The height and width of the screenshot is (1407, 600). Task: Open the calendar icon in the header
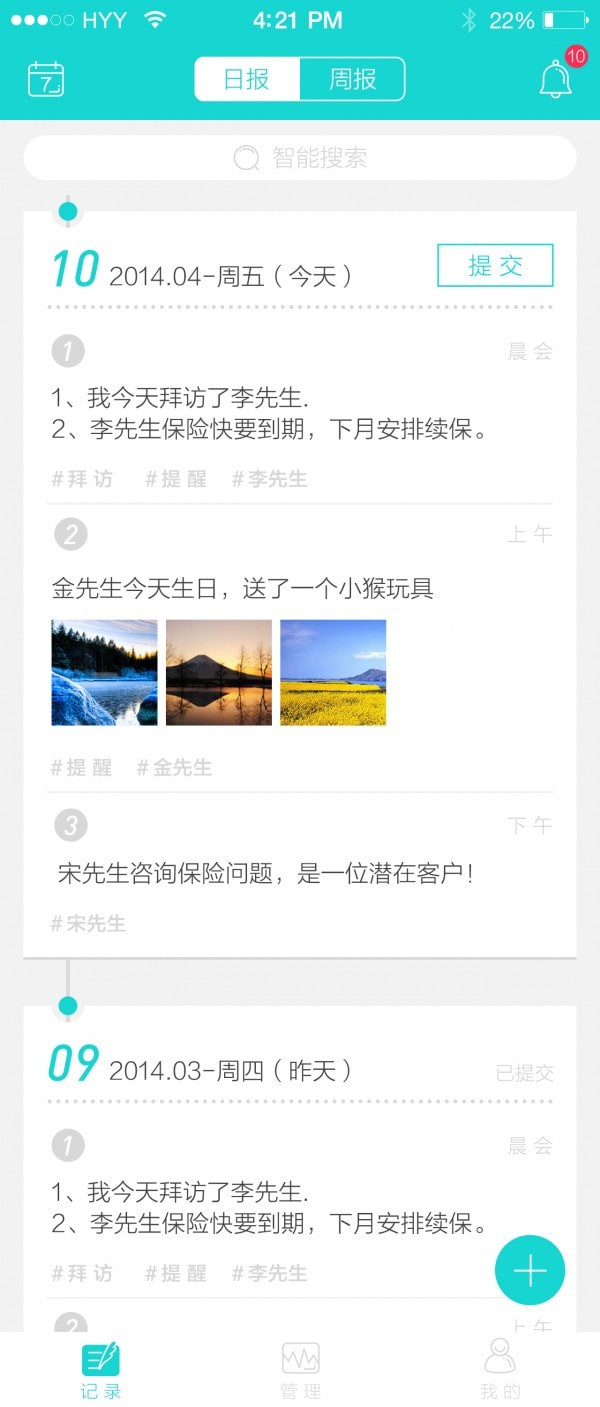tap(46, 79)
